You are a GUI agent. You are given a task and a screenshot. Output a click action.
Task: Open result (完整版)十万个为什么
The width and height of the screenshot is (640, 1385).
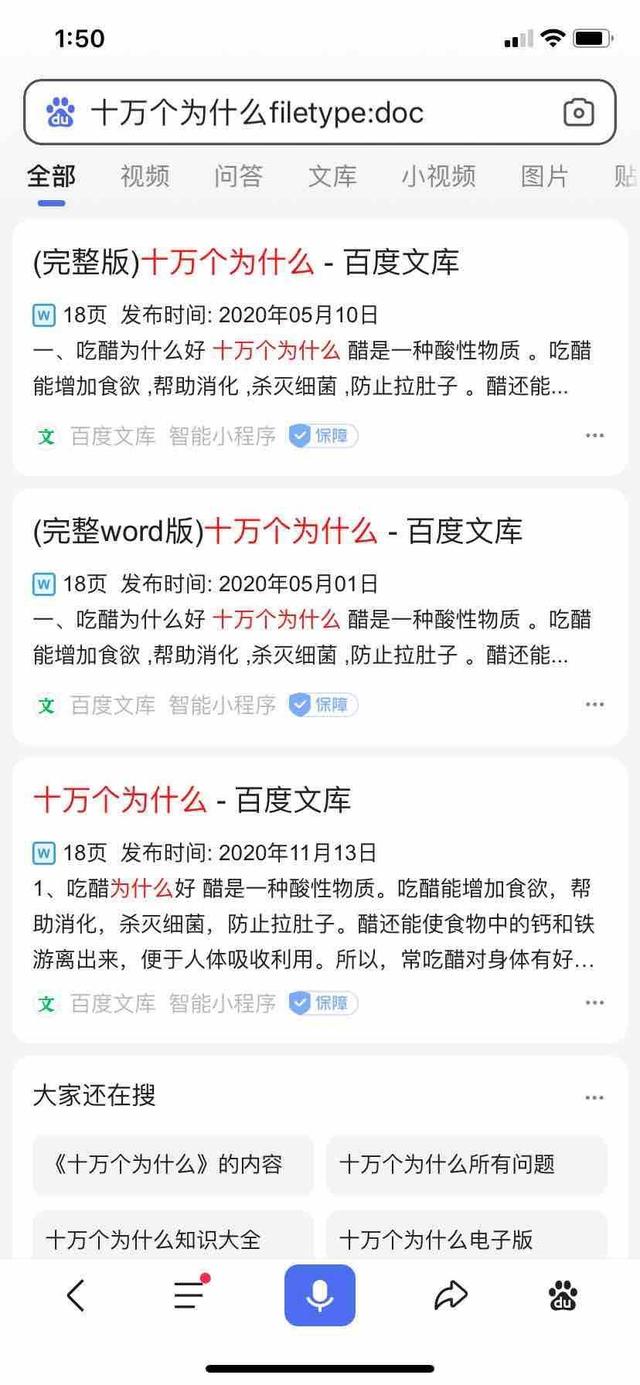(x=246, y=263)
